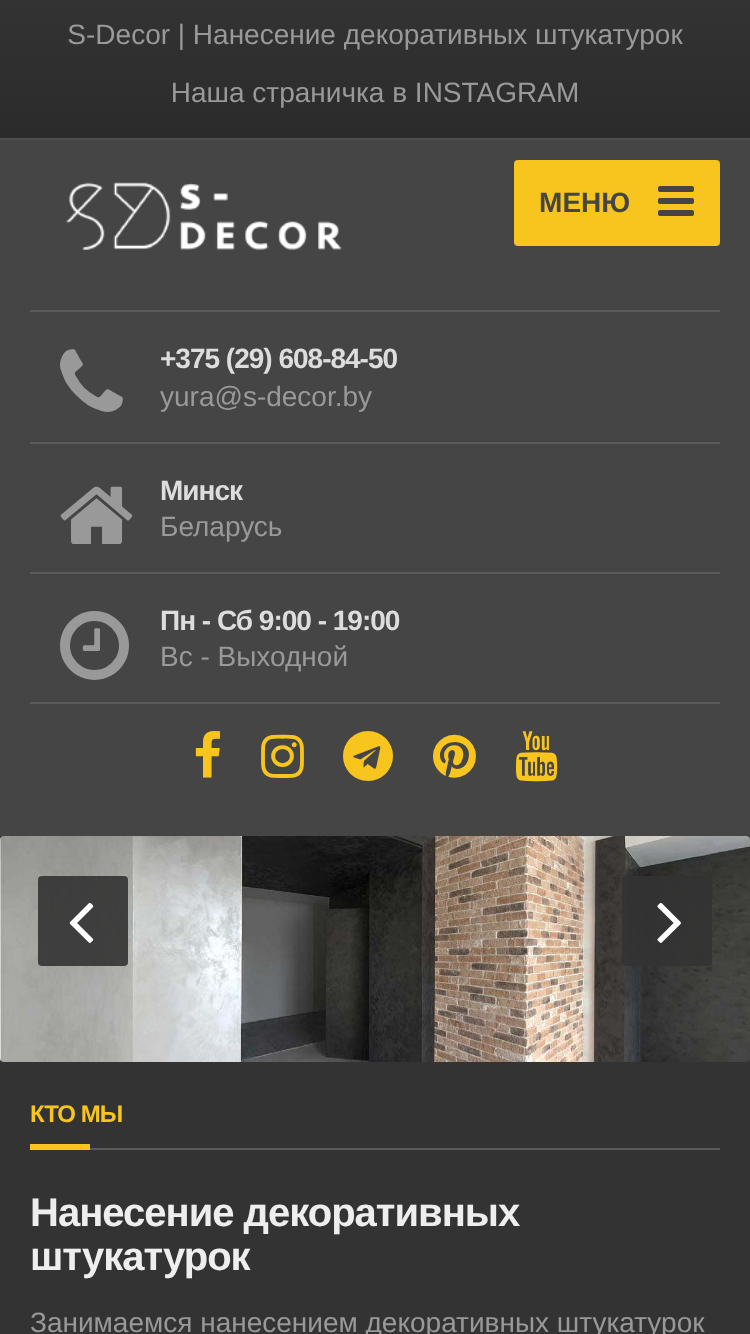Open the Facebook icon
This screenshot has width=750, height=1334.
207,755
